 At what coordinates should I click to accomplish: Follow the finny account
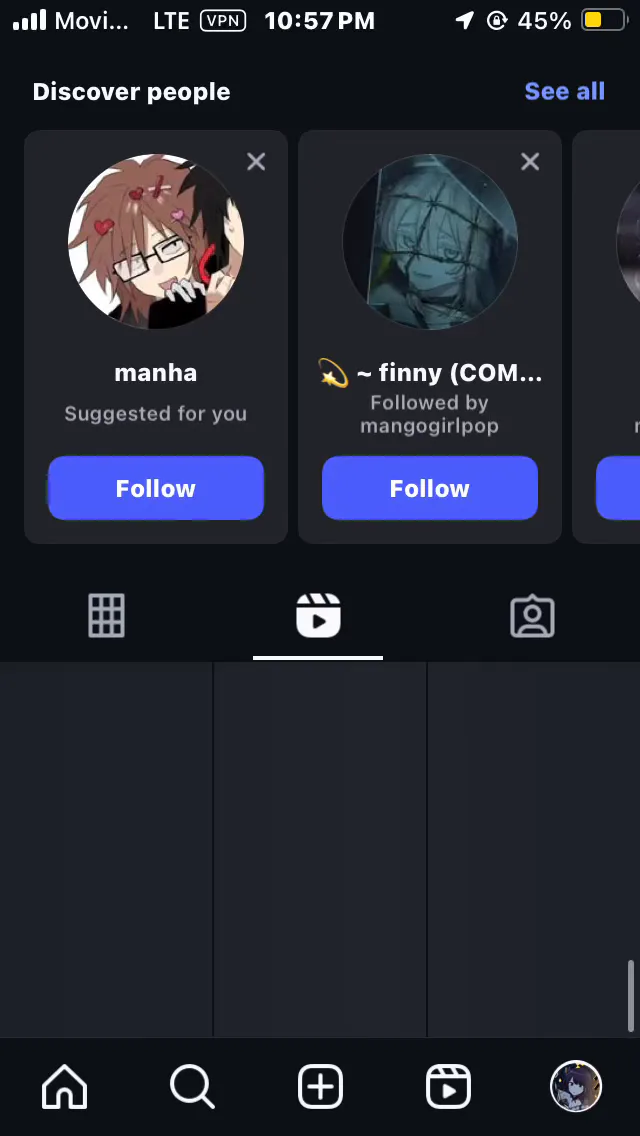pos(430,488)
